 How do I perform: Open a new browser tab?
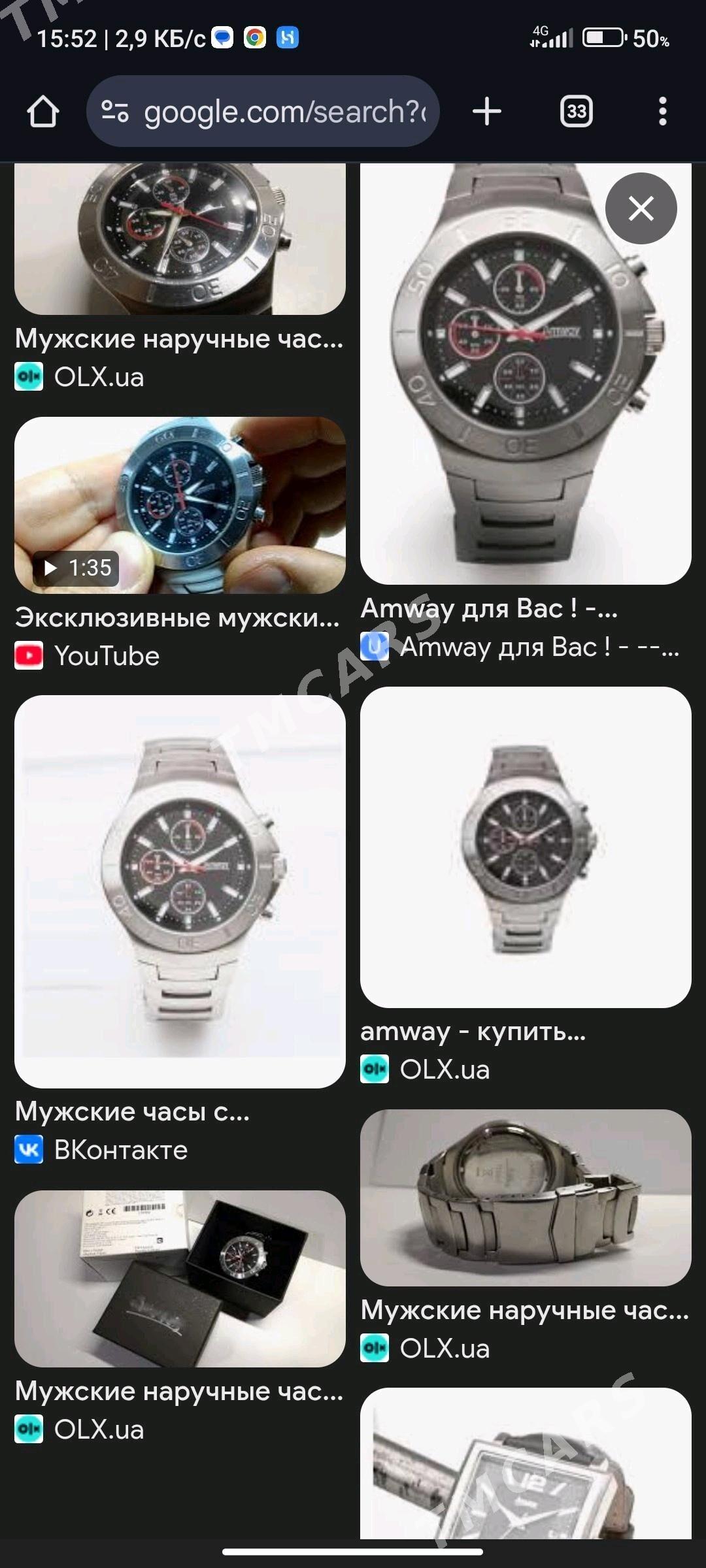coord(486,112)
